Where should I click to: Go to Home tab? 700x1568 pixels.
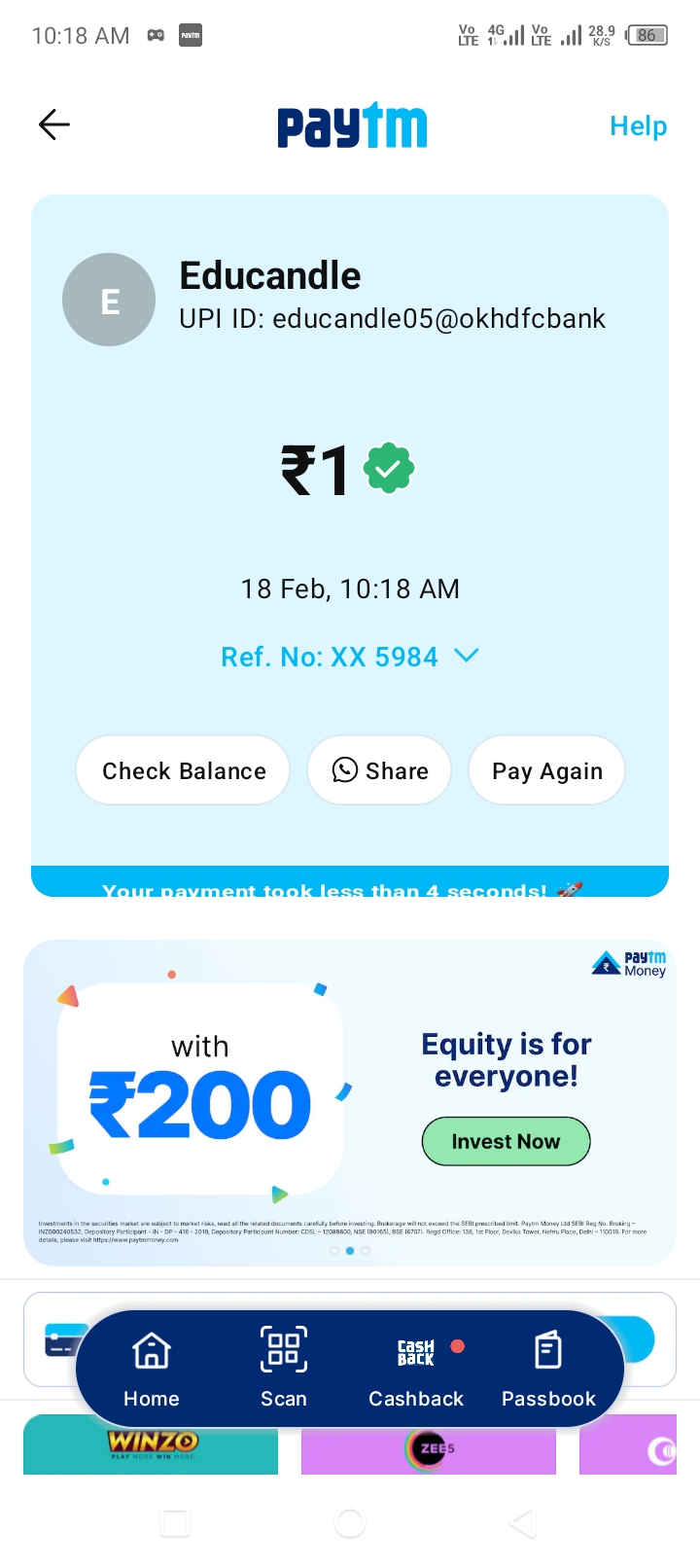152,1369
